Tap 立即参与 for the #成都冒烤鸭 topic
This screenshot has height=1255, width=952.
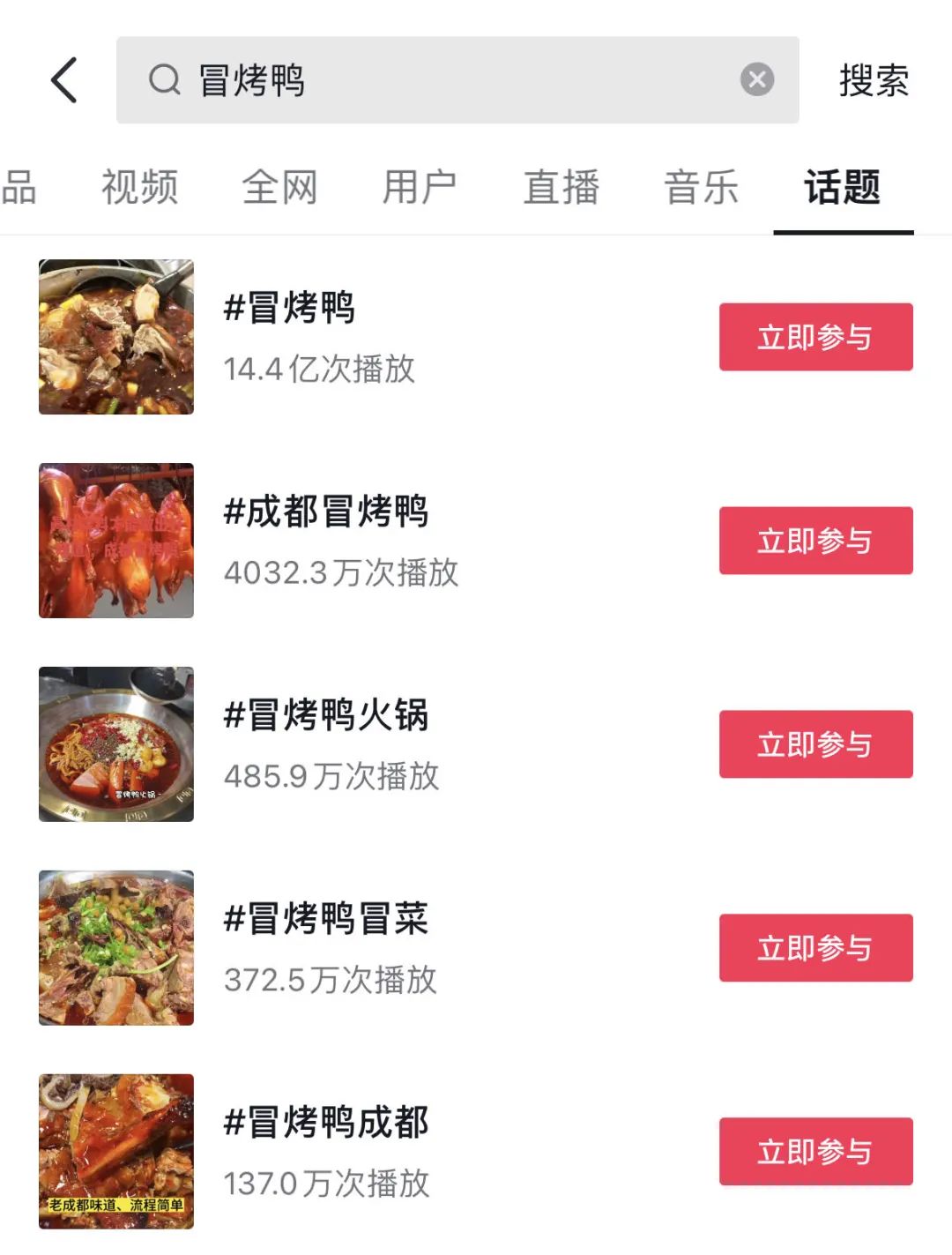(815, 542)
